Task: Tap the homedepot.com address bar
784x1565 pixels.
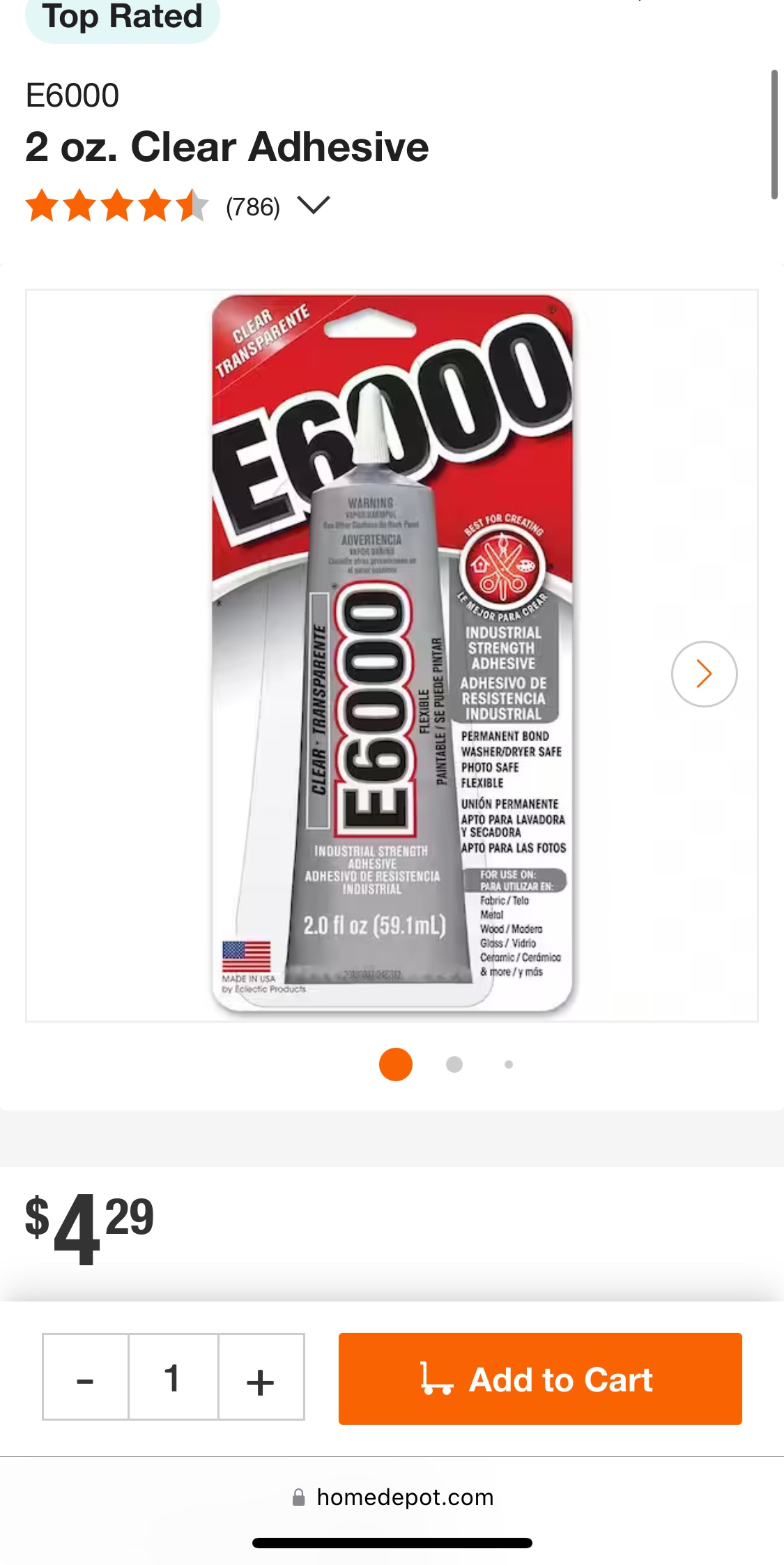Action: coord(392,1497)
